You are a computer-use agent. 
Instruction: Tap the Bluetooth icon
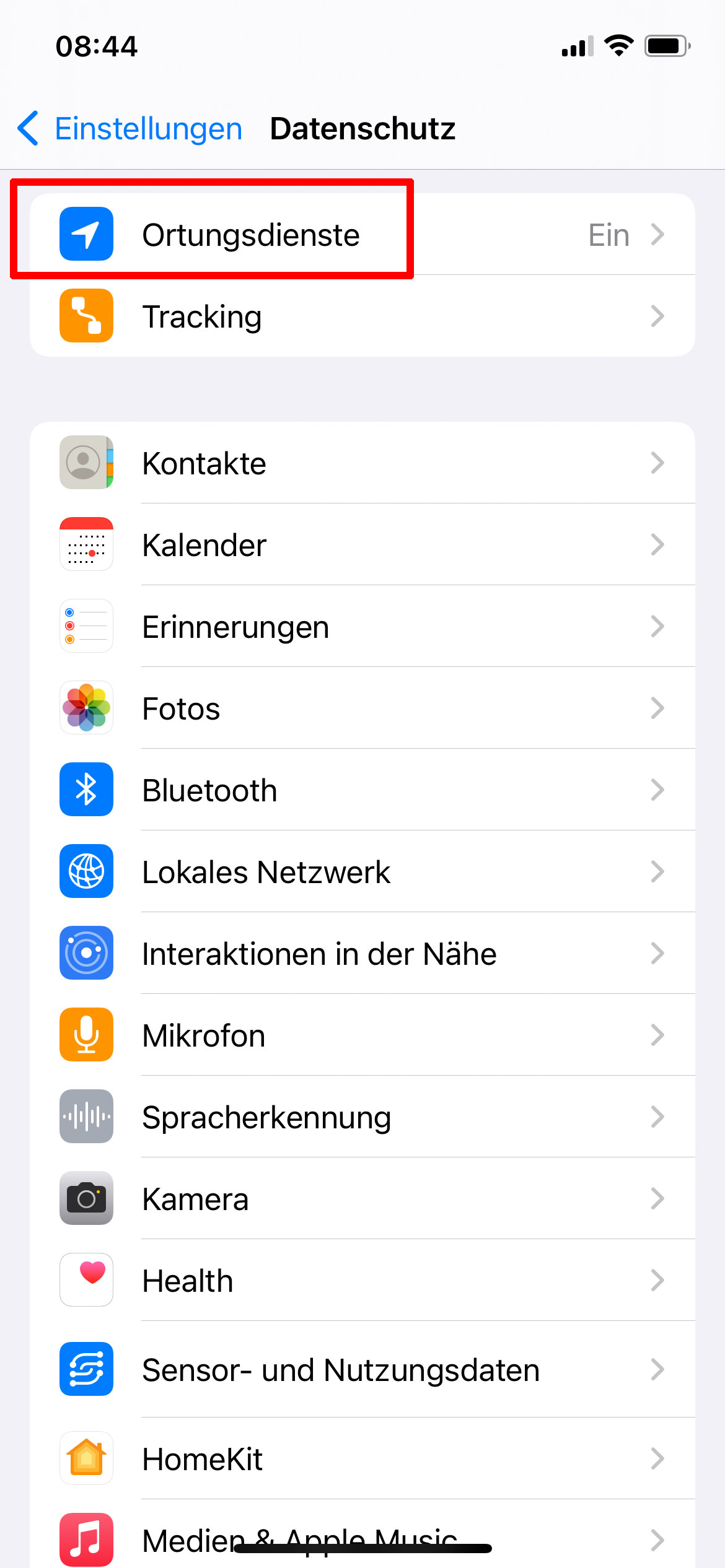click(86, 790)
